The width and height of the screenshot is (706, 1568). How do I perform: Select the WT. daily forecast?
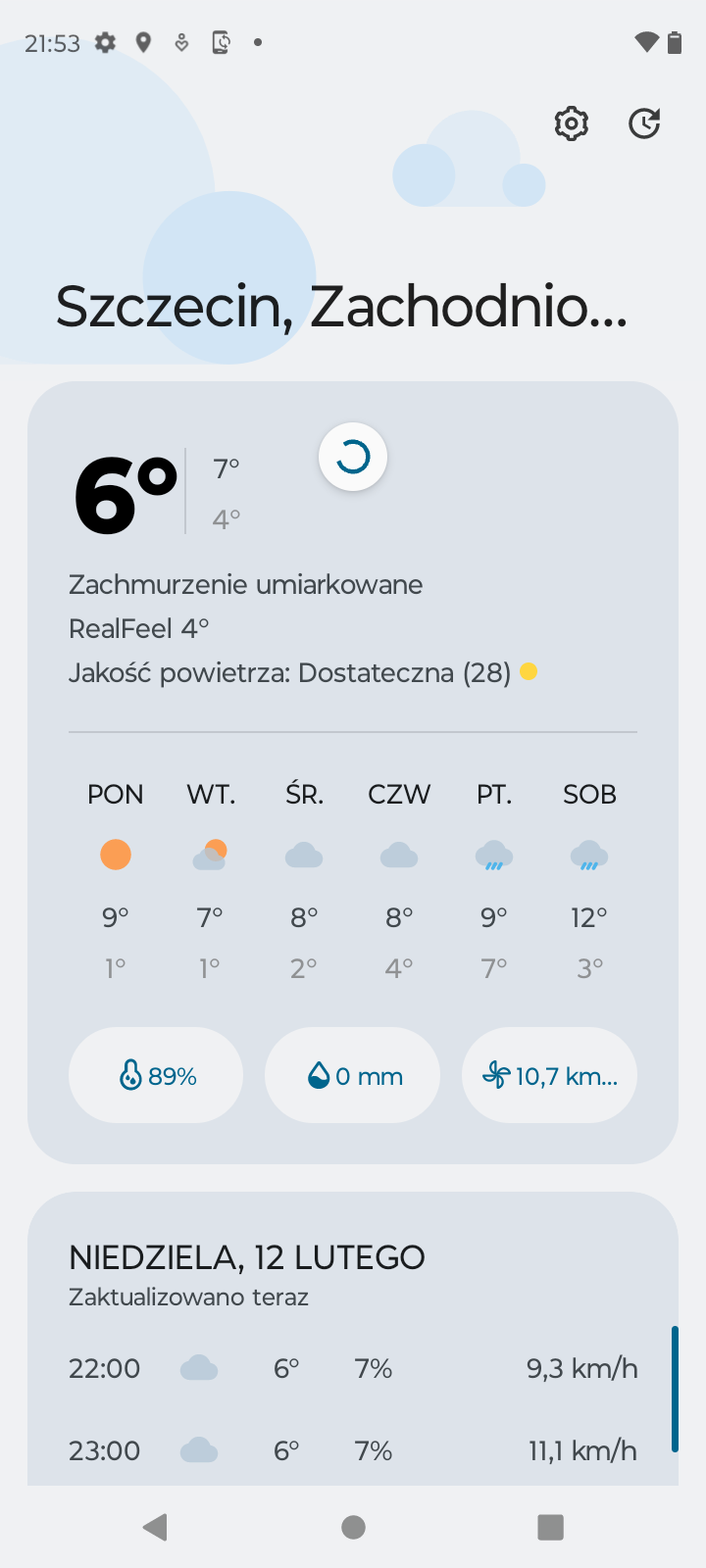(x=211, y=880)
